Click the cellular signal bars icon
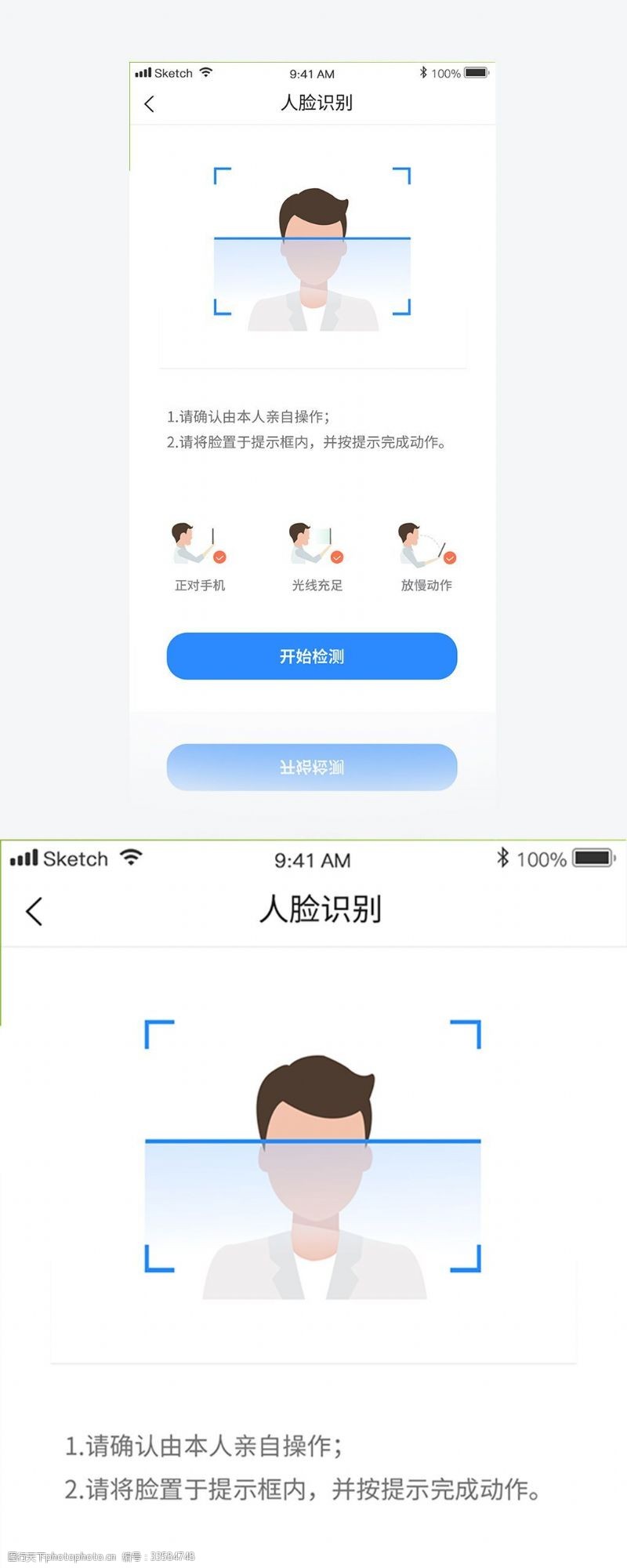Screen dimensions: 627x1568 [25, 859]
